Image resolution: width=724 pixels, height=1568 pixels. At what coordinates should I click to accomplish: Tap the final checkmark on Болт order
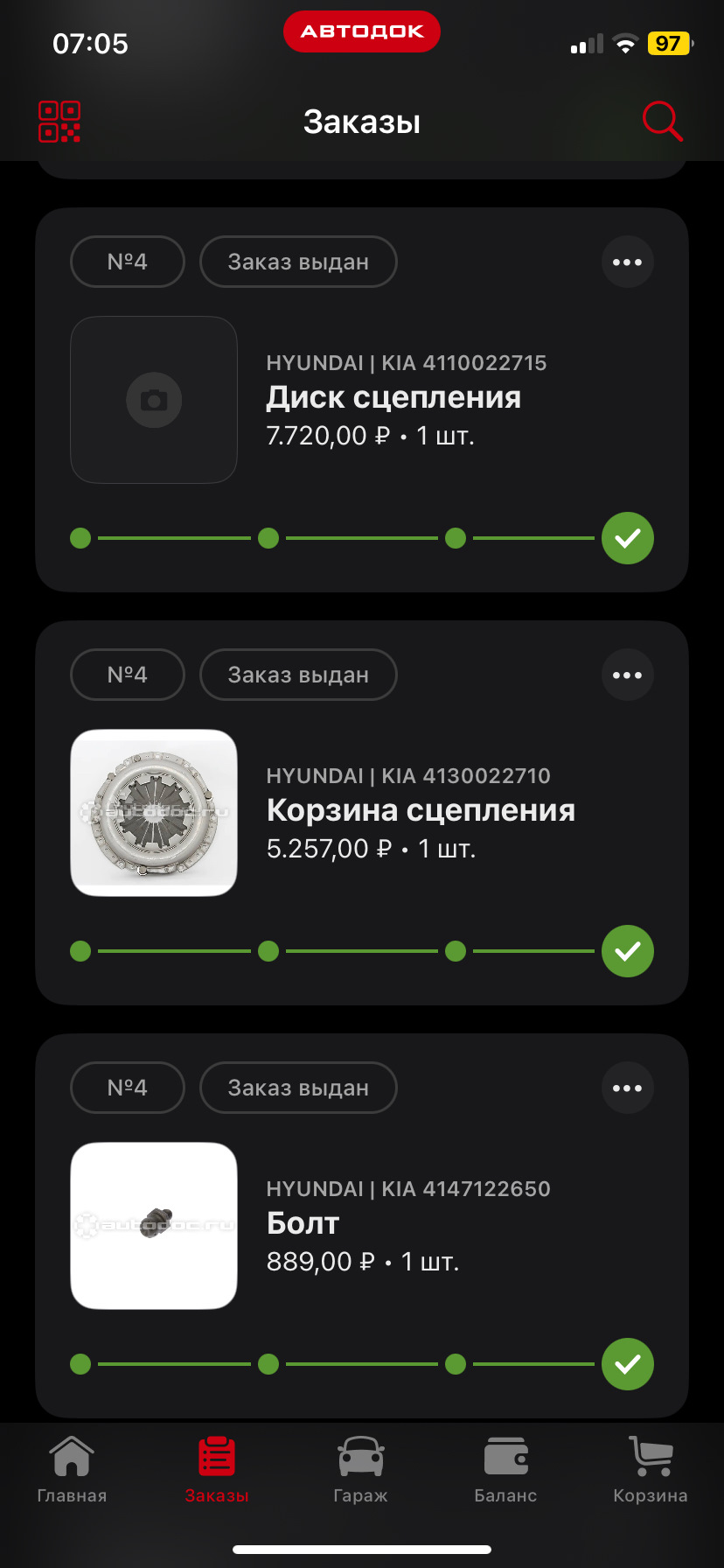(x=627, y=1364)
